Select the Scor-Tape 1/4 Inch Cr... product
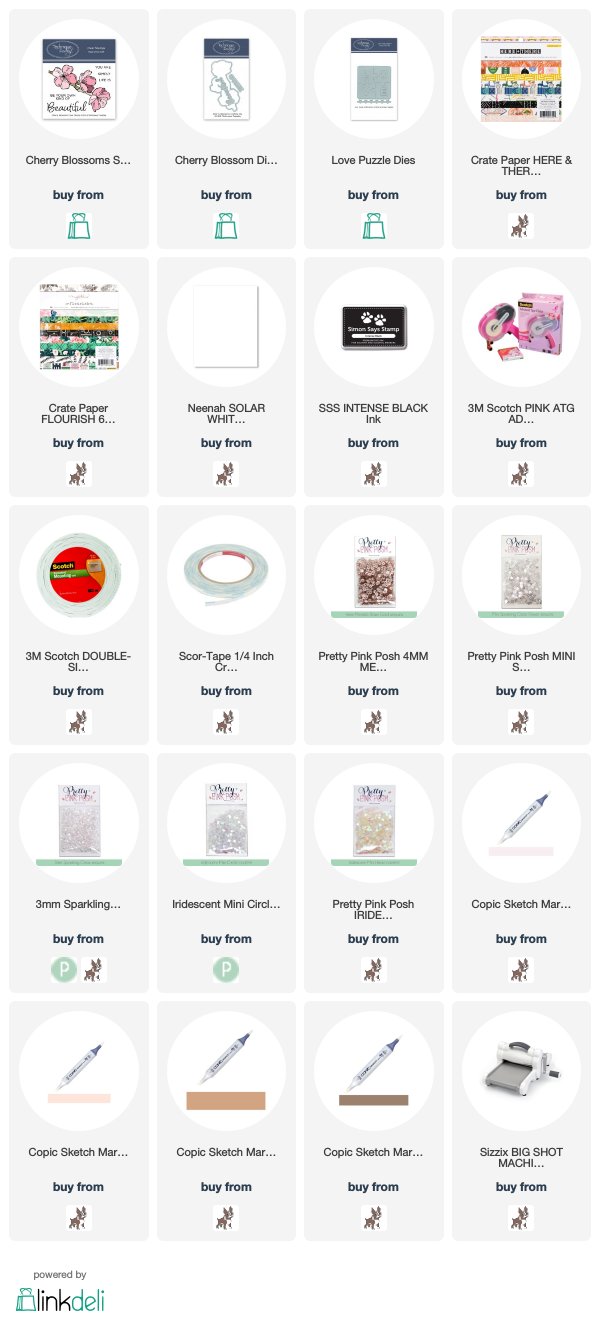This screenshot has height=1321, width=600. click(226, 663)
